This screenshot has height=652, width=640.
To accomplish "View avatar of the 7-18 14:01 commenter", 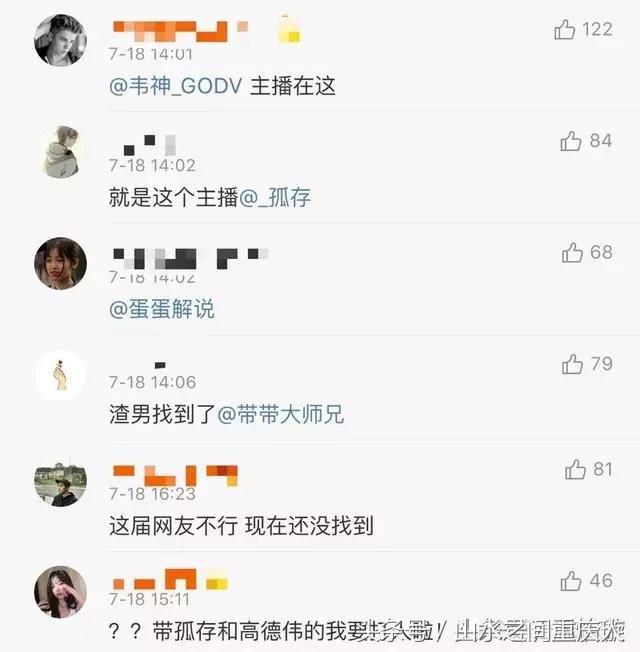I will click(x=60, y=41).
